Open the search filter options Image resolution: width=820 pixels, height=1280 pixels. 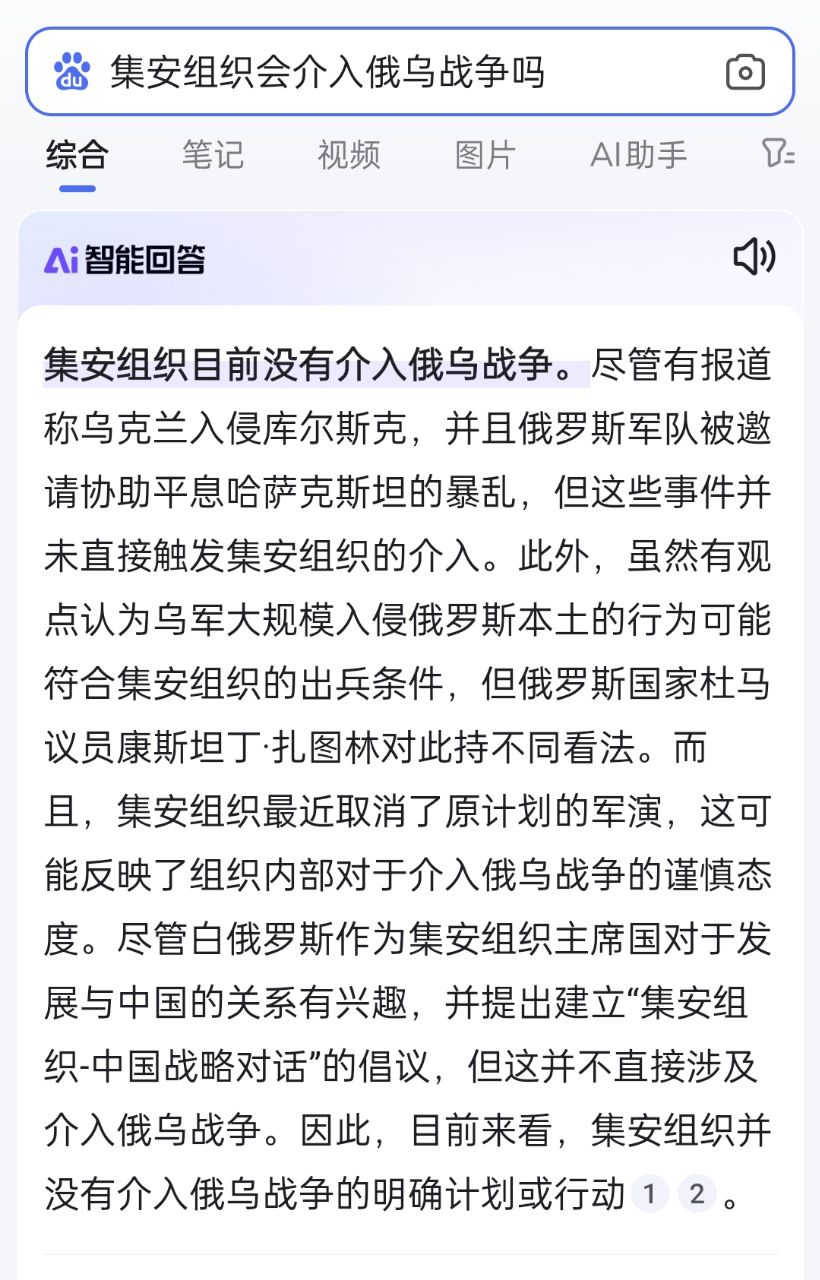pos(777,155)
